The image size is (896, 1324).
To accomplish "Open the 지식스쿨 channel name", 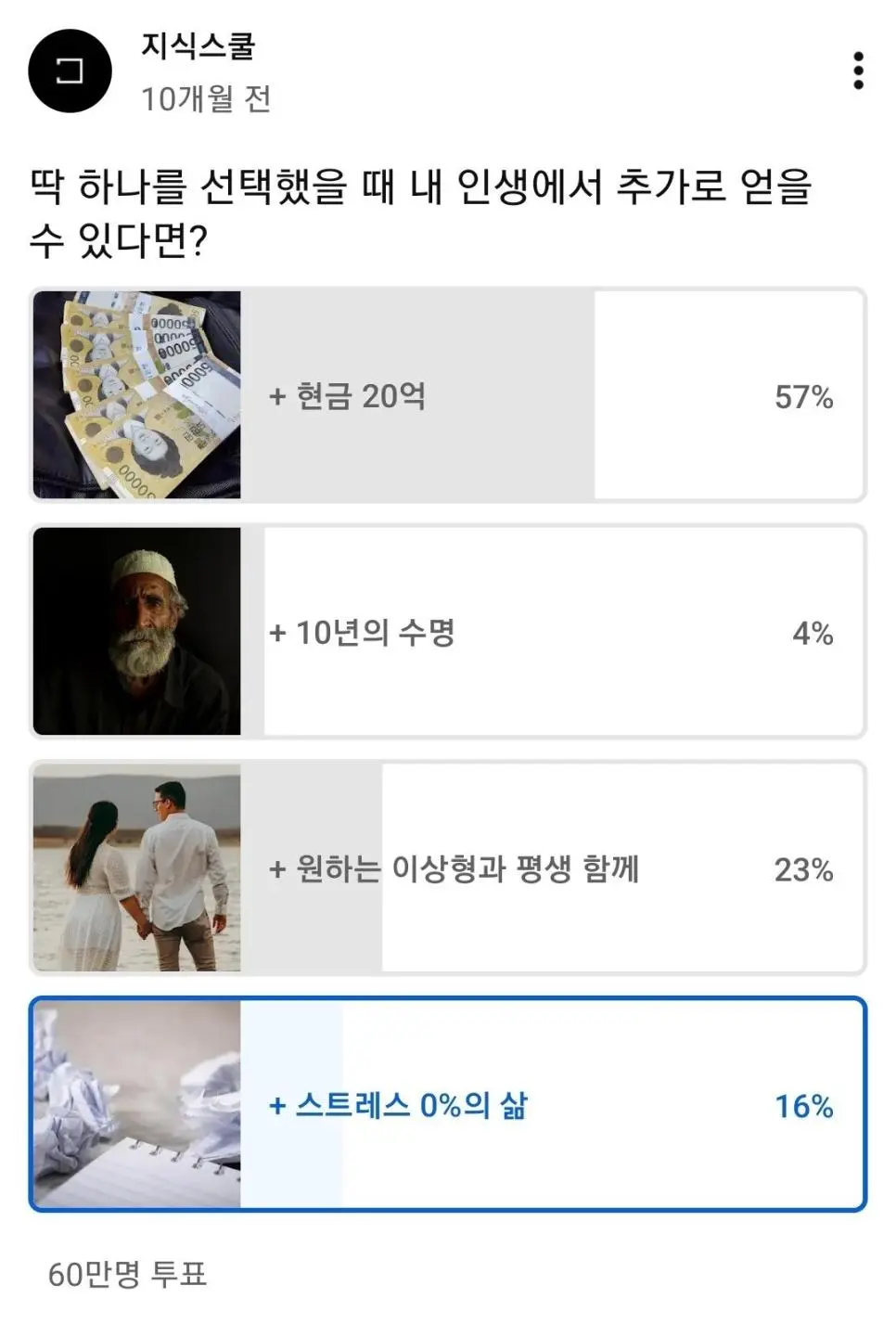I will point(198,46).
